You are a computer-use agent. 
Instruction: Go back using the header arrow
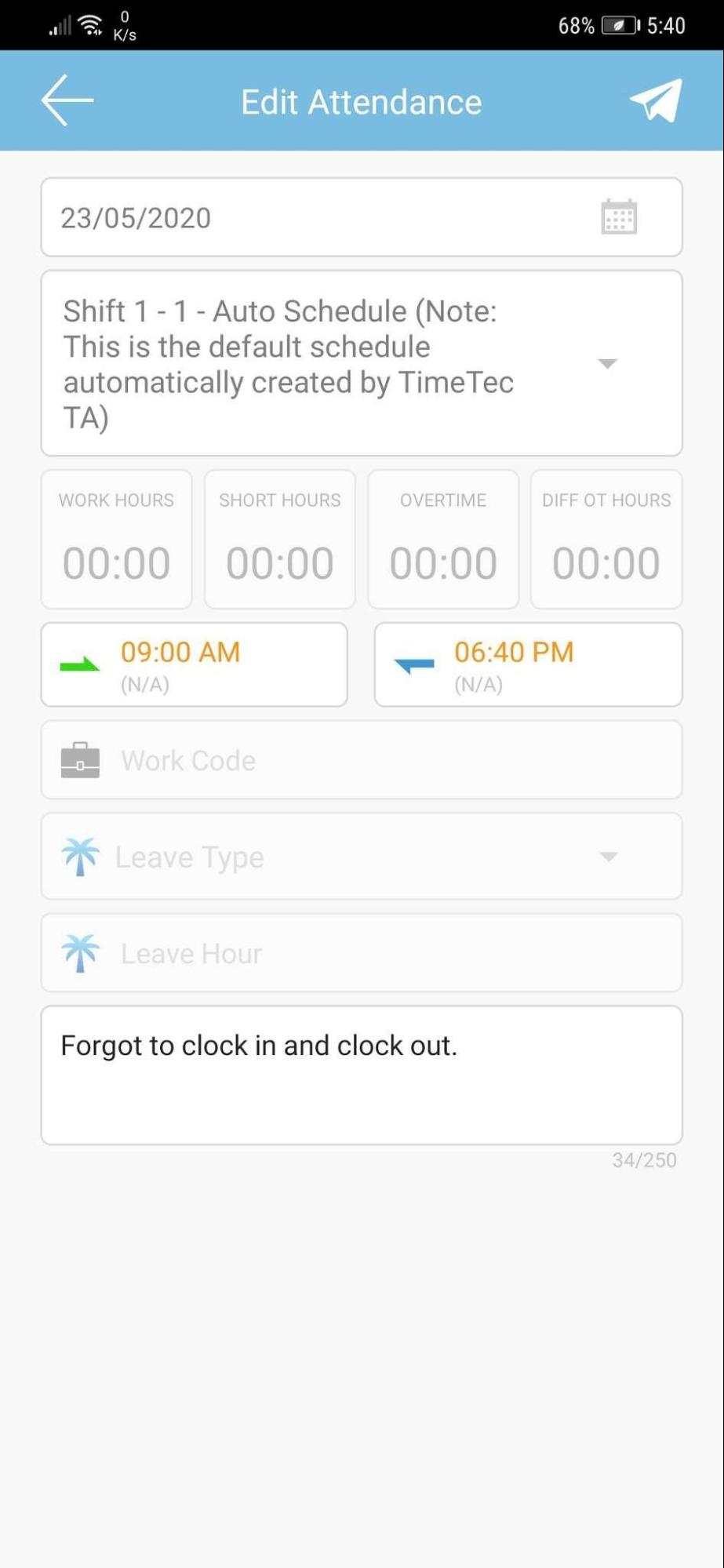click(x=67, y=100)
